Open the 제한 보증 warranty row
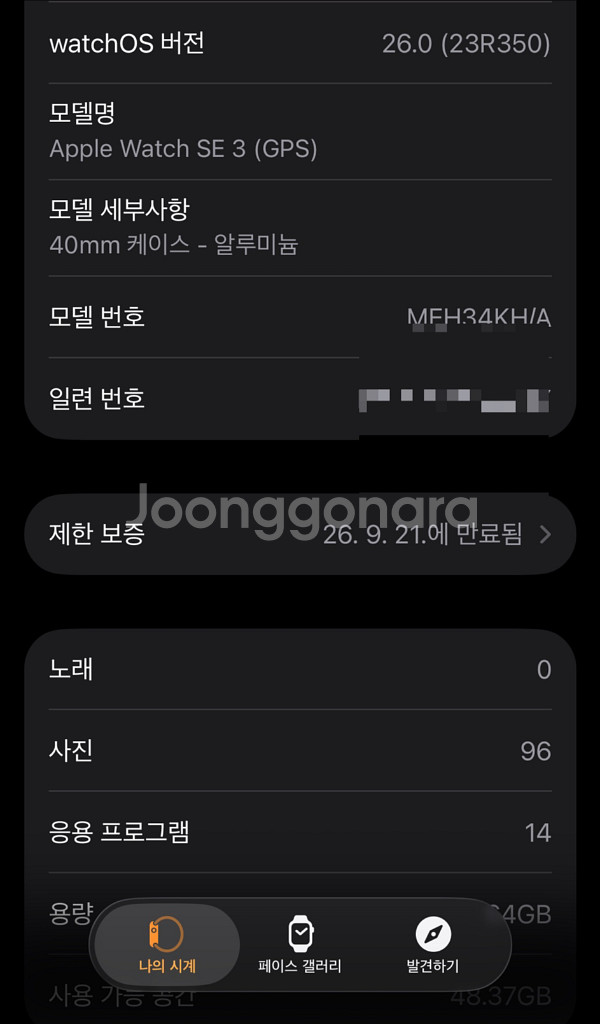Viewport: 600px width, 1024px height. (300, 534)
